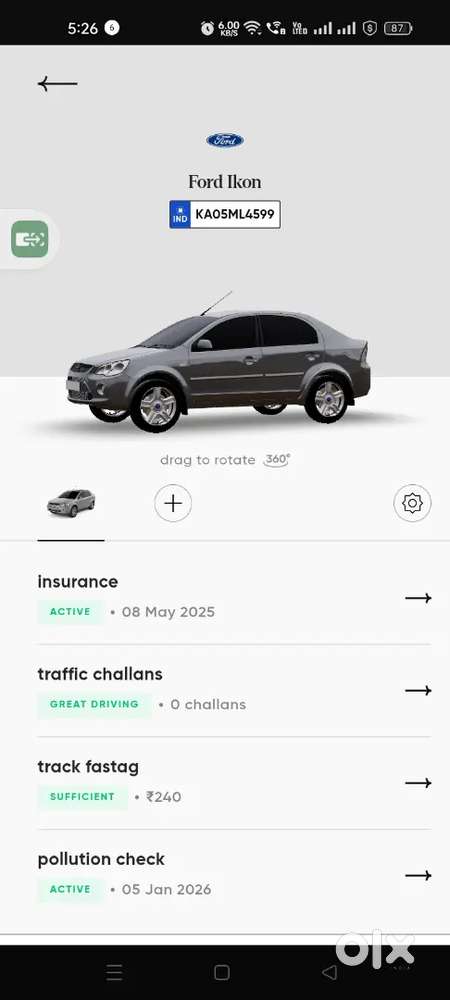450x1000 pixels.
Task: Open the green floating side button
Action: click(x=30, y=239)
